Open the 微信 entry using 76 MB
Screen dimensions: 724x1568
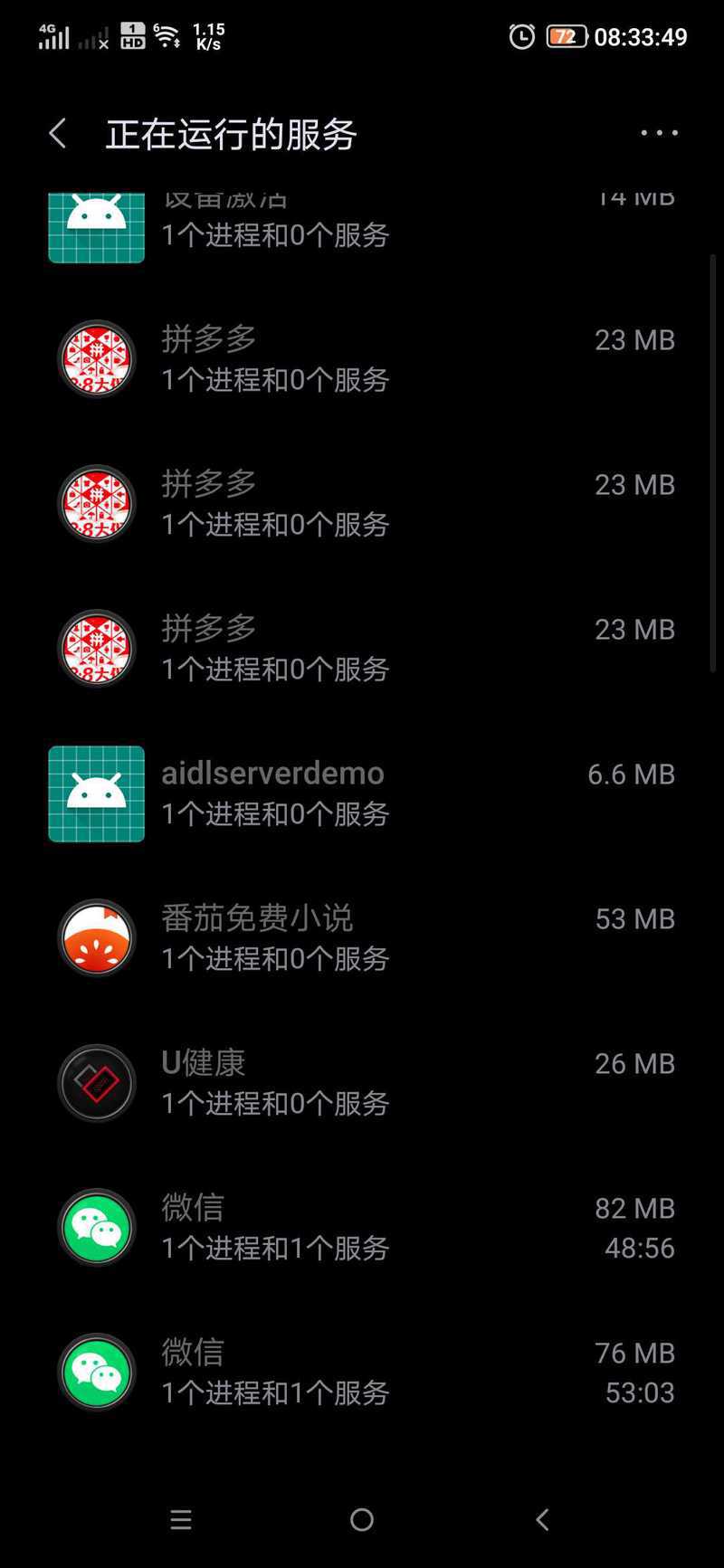pos(362,1373)
